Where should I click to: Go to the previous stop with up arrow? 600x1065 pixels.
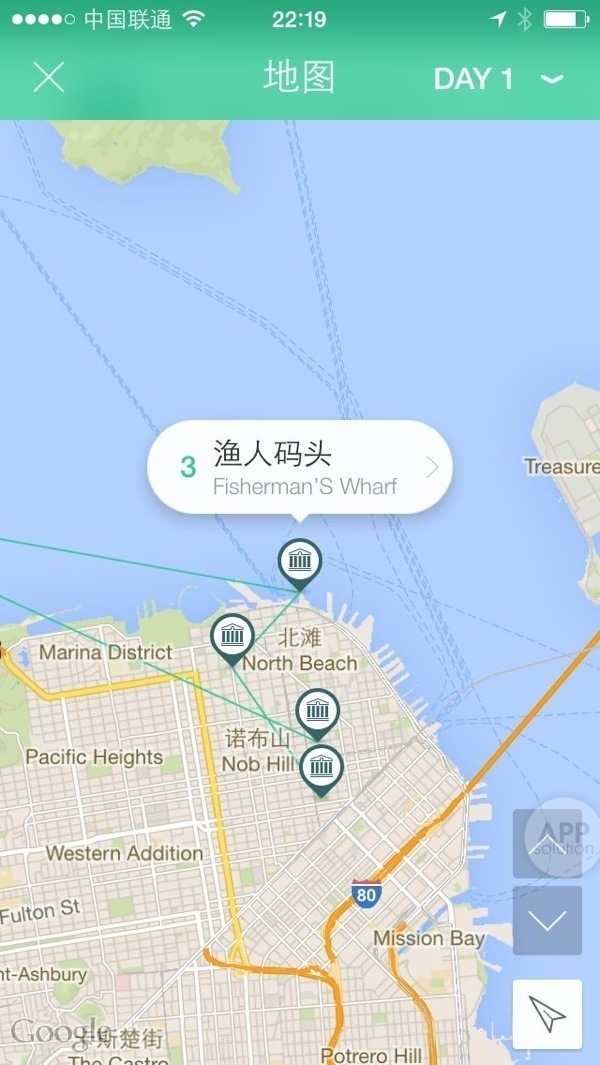(547, 842)
